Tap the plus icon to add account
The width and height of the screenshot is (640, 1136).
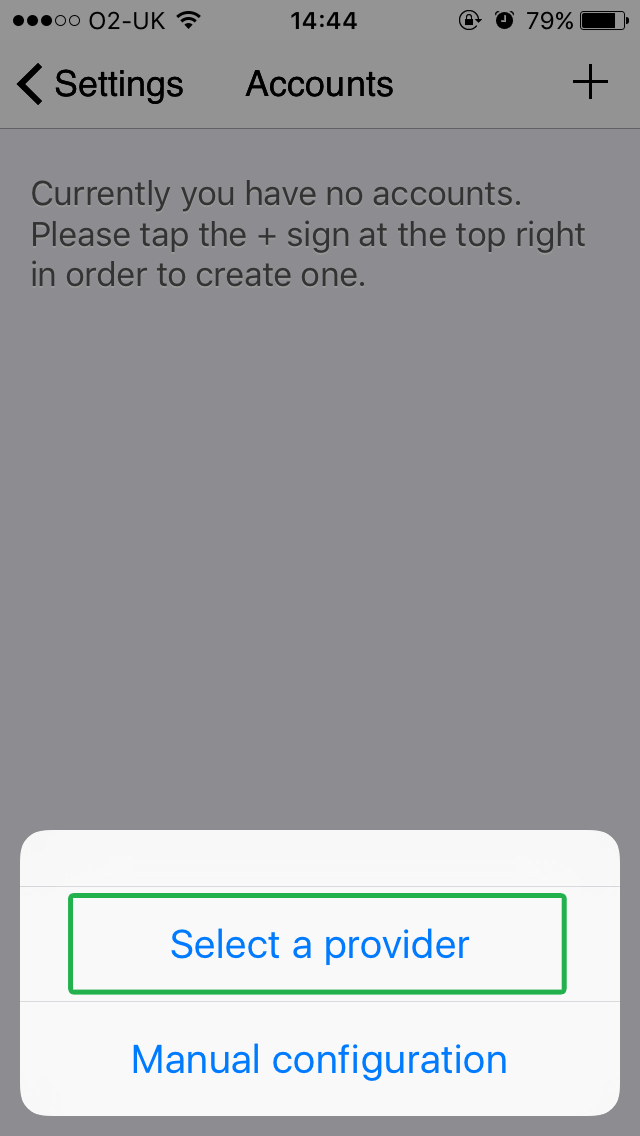click(590, 83)
